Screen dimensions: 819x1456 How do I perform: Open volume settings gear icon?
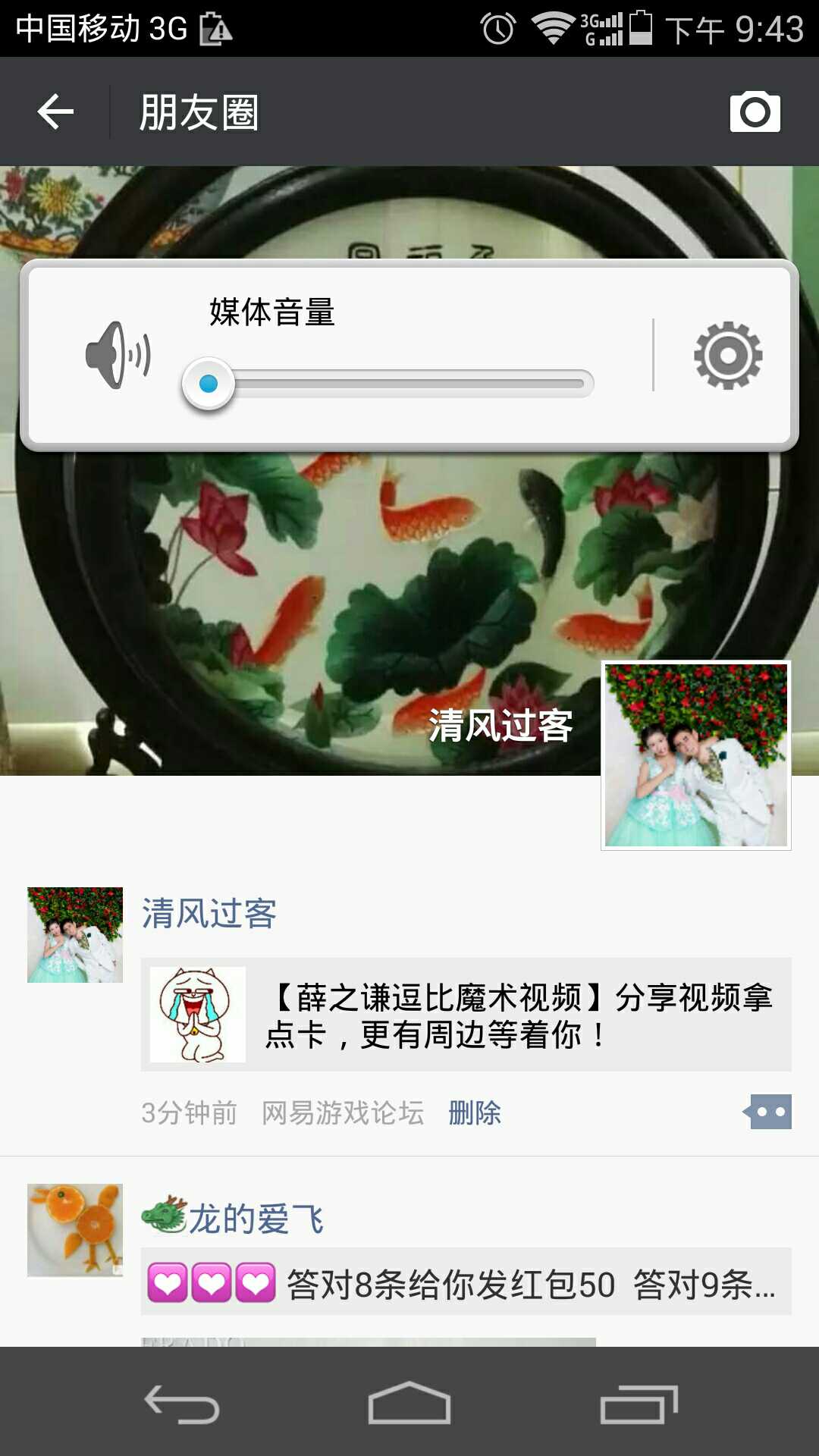pyautogui.click(x=727, y=356)
